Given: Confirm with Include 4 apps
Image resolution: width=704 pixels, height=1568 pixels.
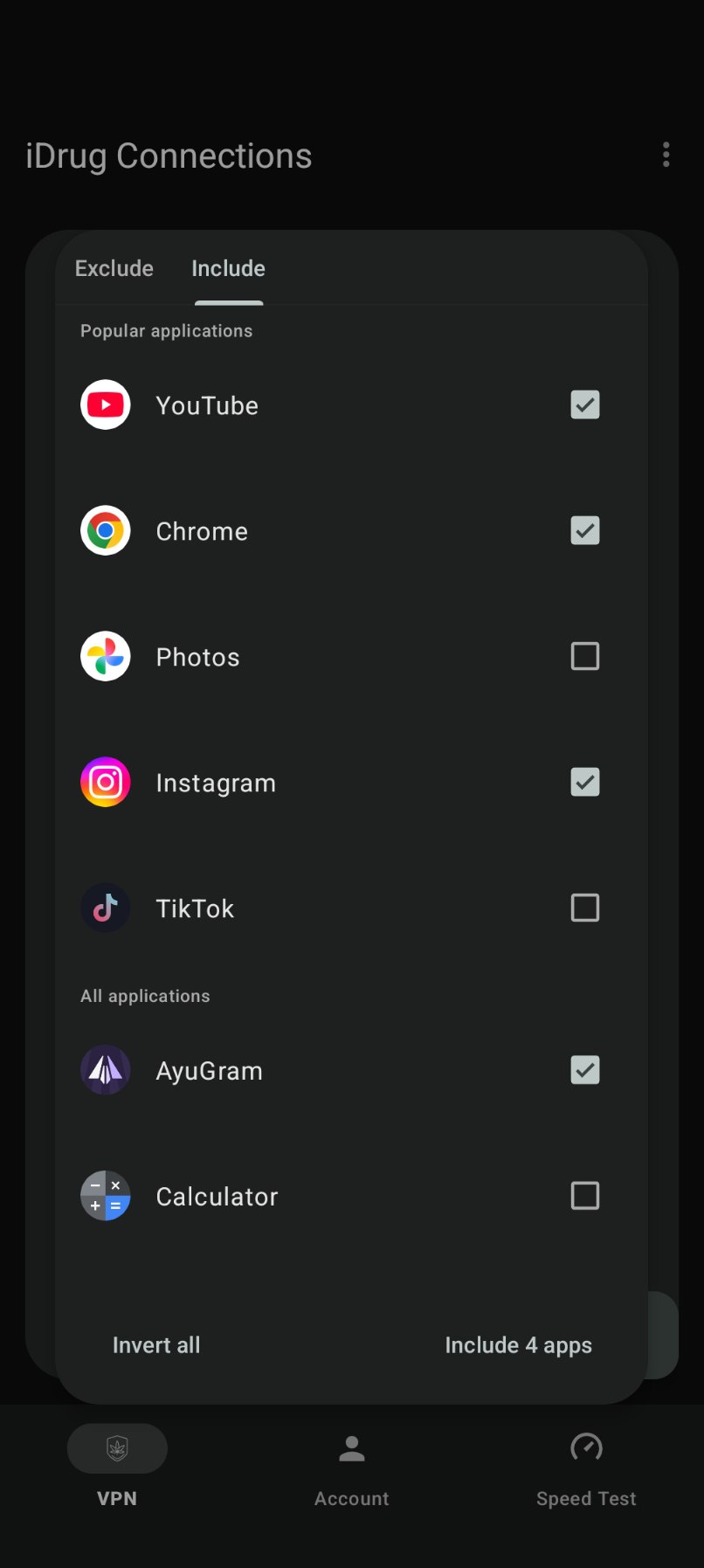Looking at the screenshot, I should click(x=518, y=1345).
